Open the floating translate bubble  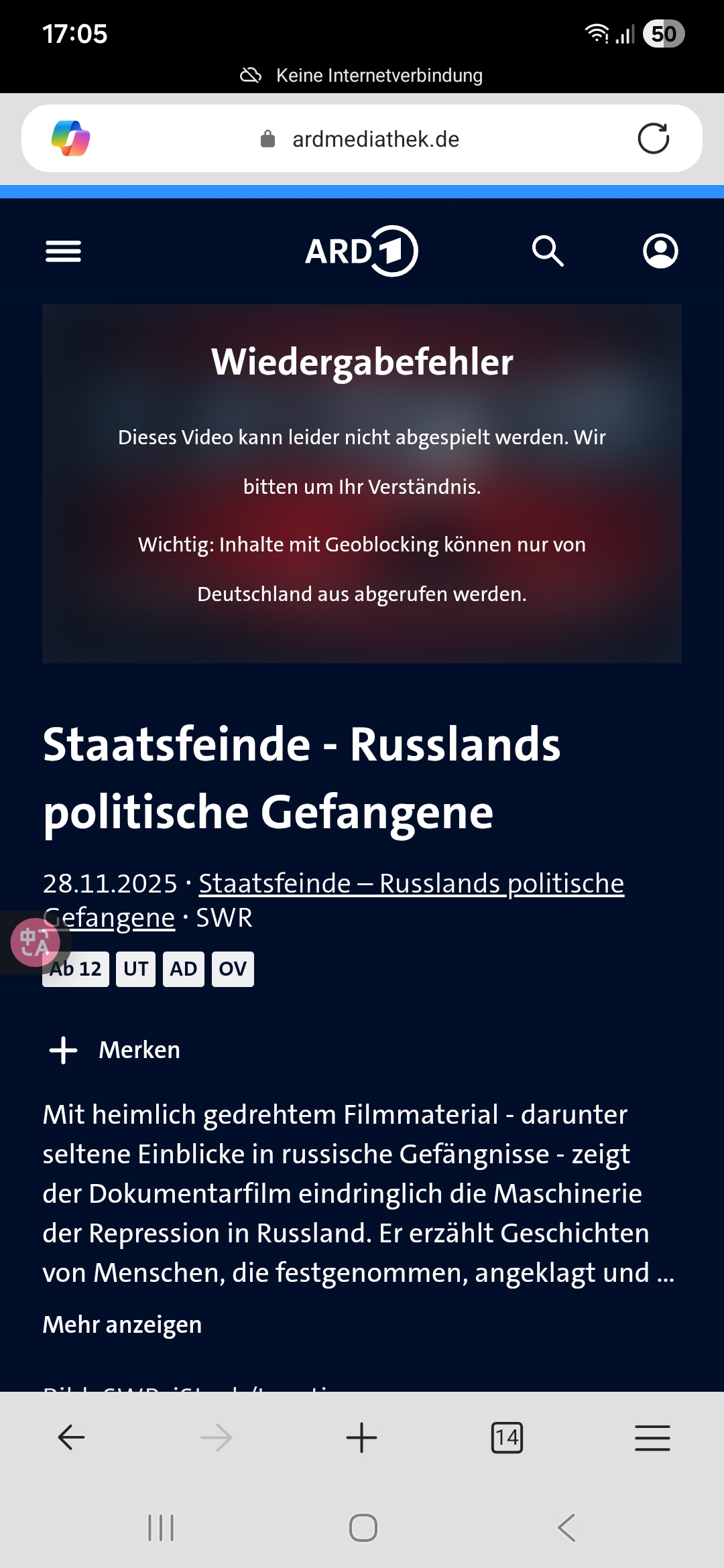pyautogui.click(x=35, y=943)
